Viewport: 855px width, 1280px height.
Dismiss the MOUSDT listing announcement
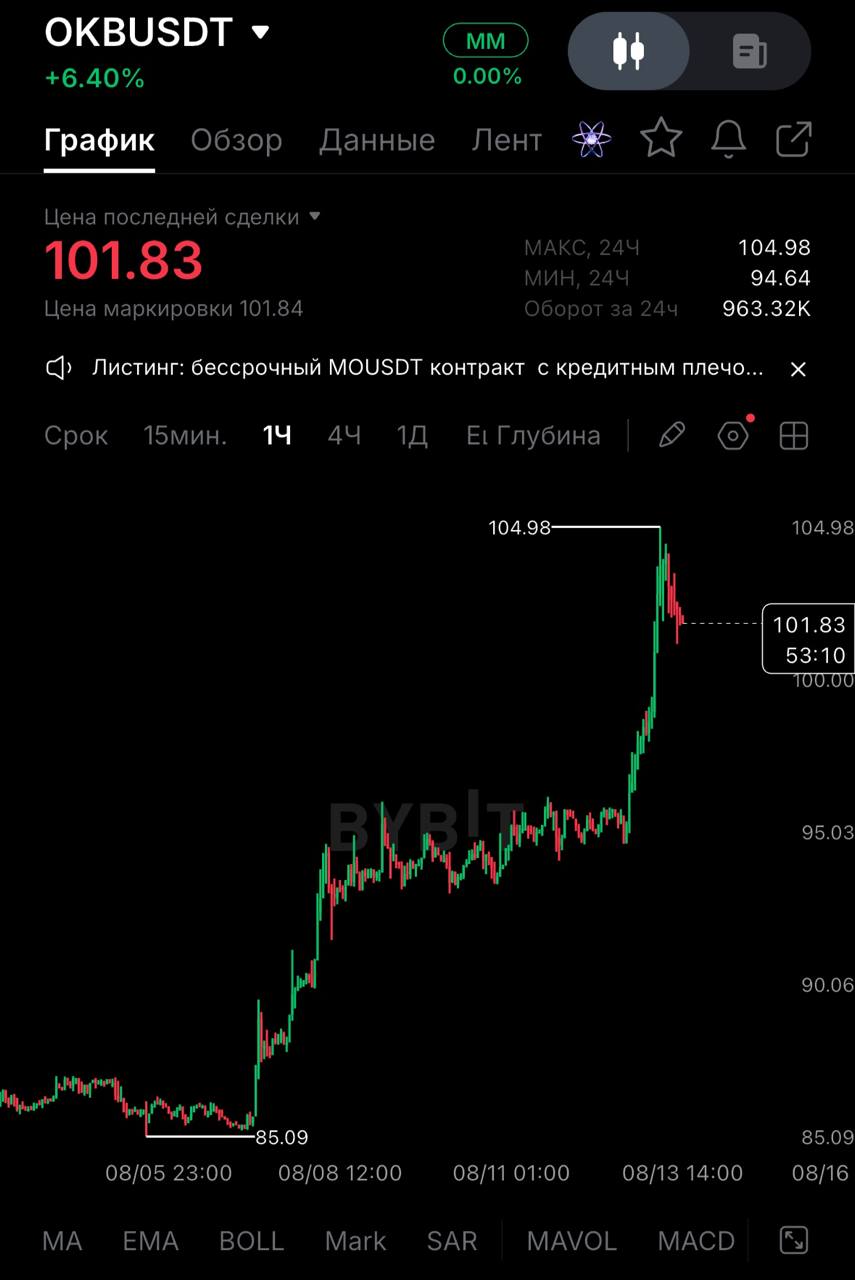(x=798, y=369)
